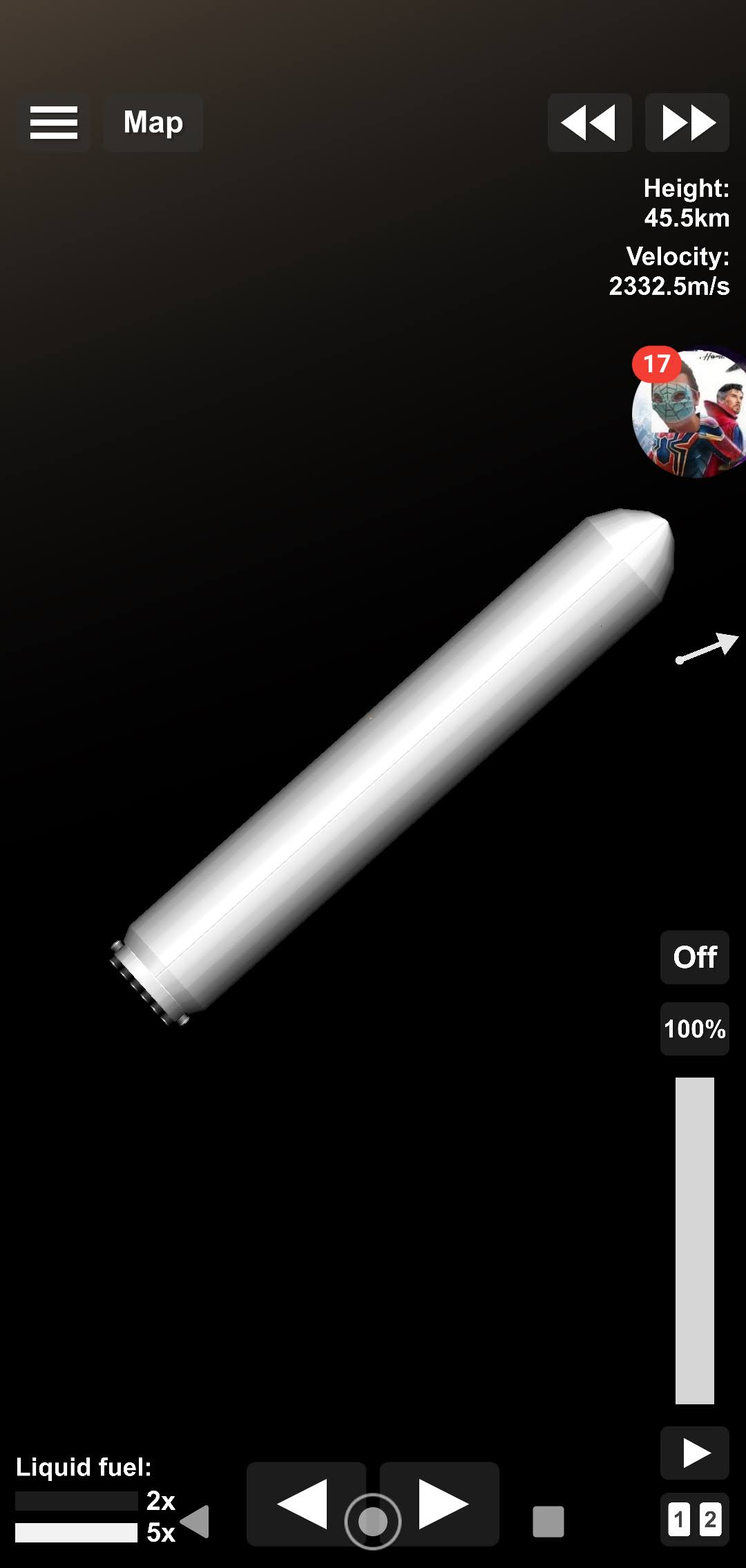This screenshot has height=1568, width=746.
Task: Open the Map view
Action: tap(153, 123)
